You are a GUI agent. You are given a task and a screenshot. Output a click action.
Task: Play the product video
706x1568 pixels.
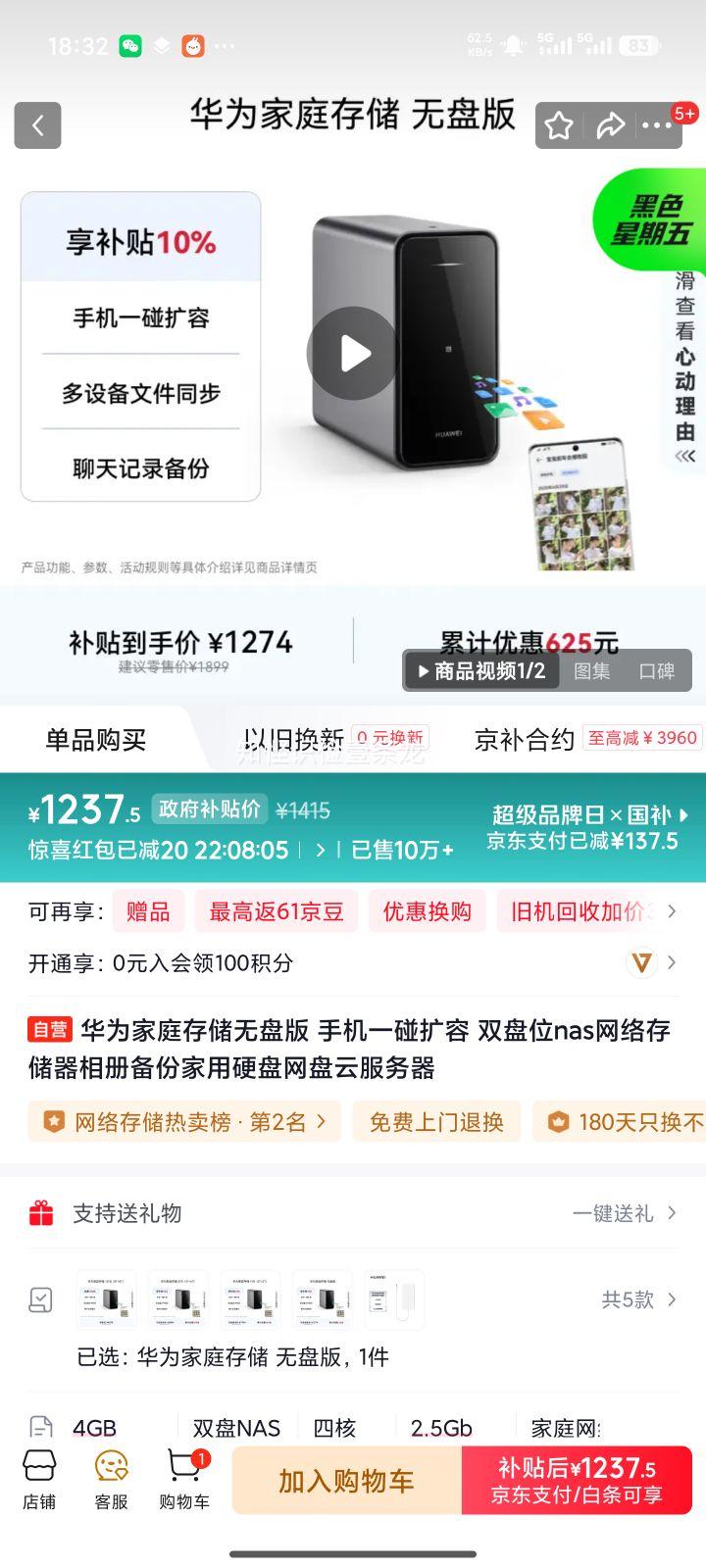click(x=353, y=351)
